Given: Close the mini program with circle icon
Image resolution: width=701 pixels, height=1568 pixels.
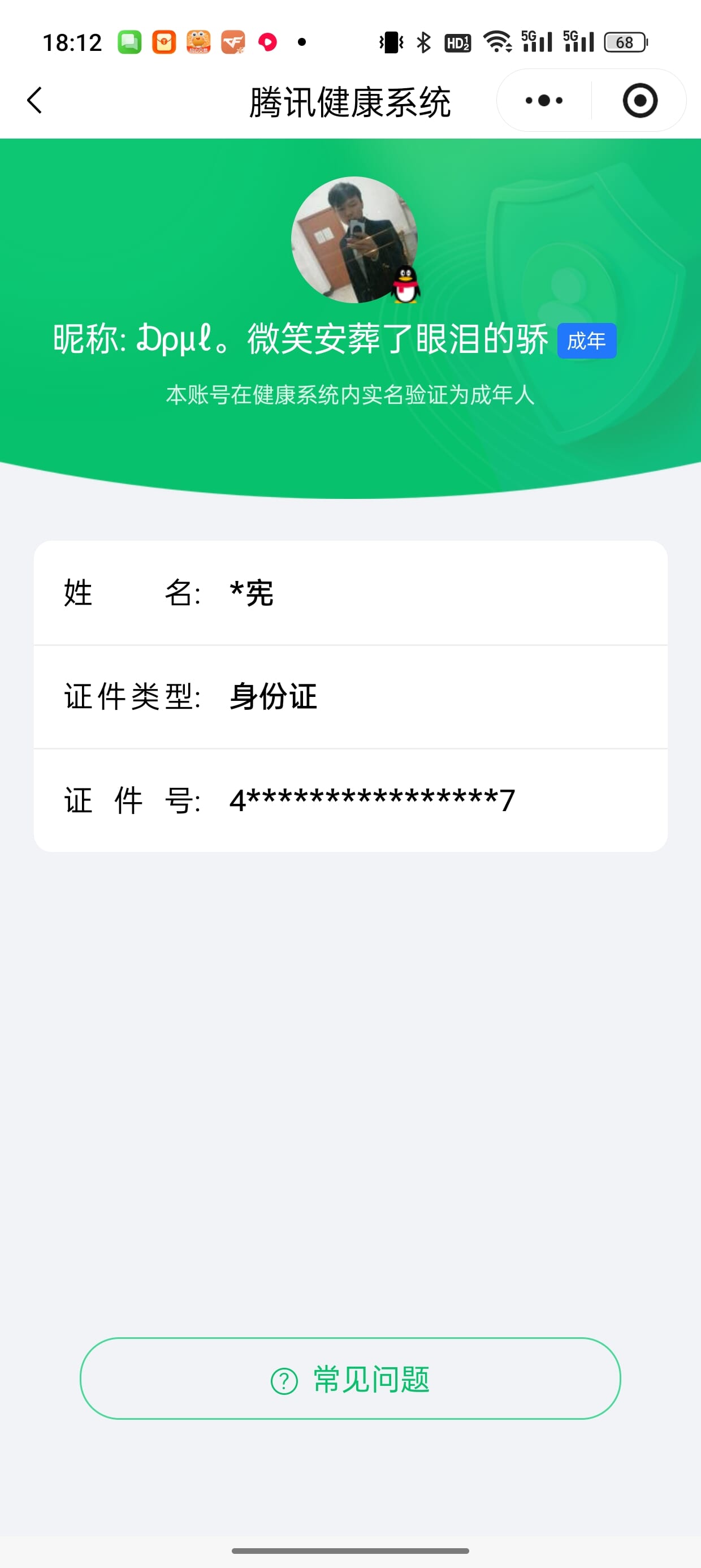Looking at the screenshot, I should (639, 101).
